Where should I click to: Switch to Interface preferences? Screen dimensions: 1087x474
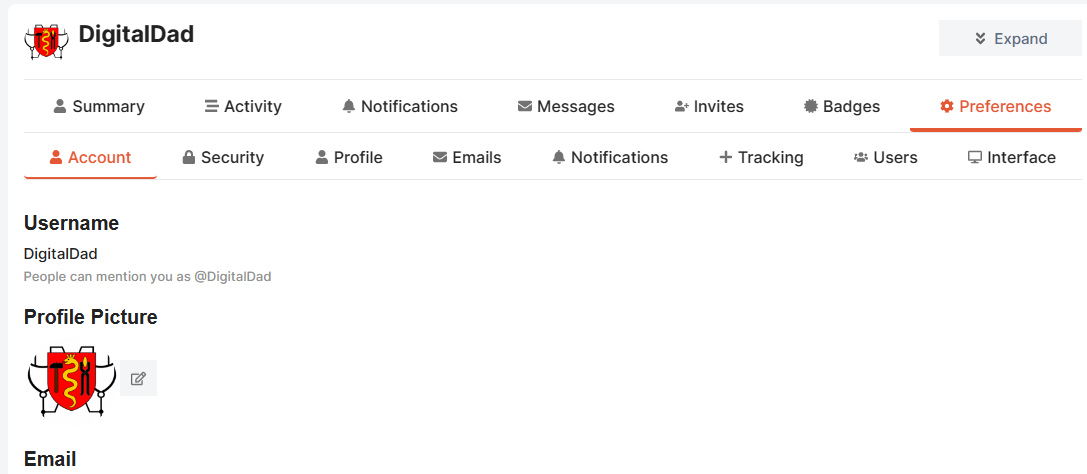pyautogui.click(x=1011, y=157)
